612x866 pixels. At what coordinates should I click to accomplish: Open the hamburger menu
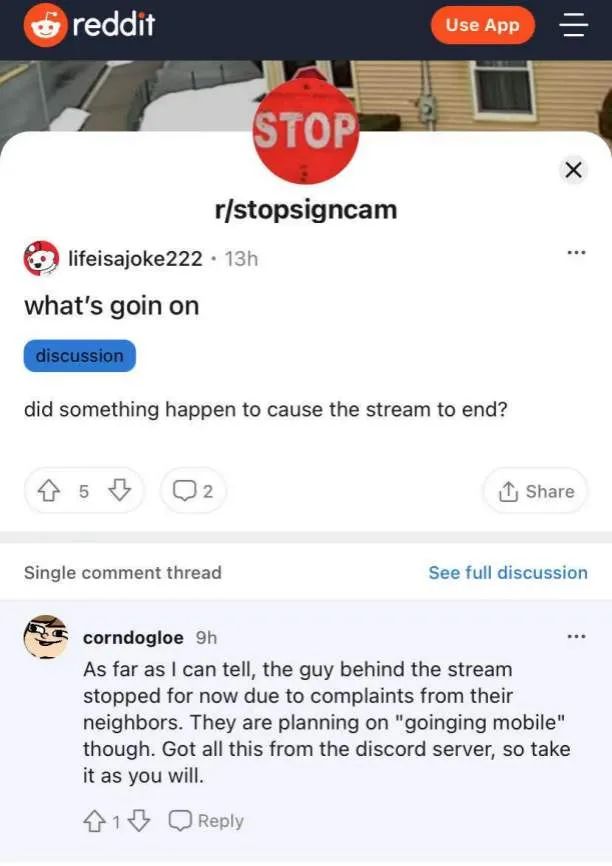pos(573,26)
